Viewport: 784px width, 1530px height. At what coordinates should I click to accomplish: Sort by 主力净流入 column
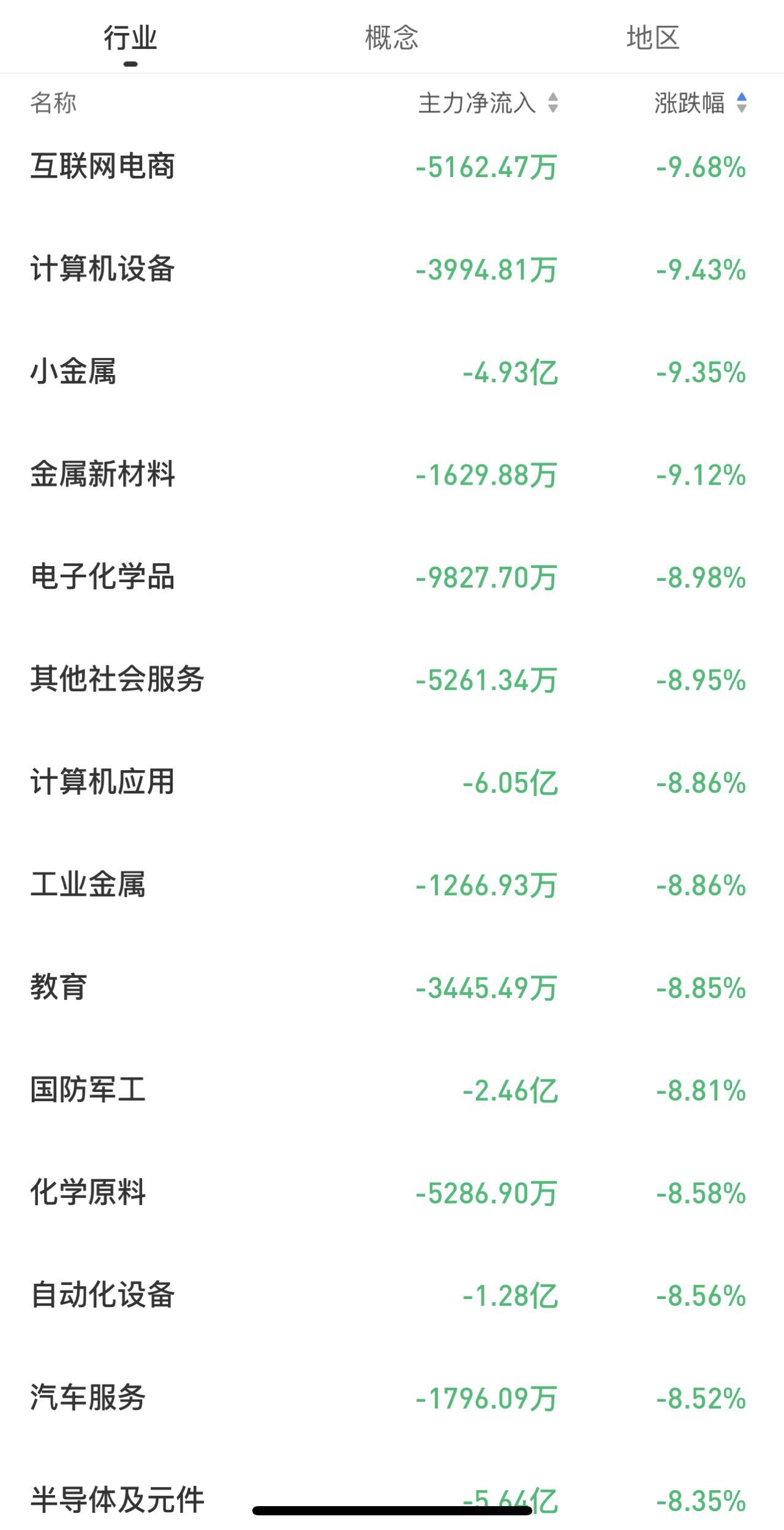coord(488,103)
